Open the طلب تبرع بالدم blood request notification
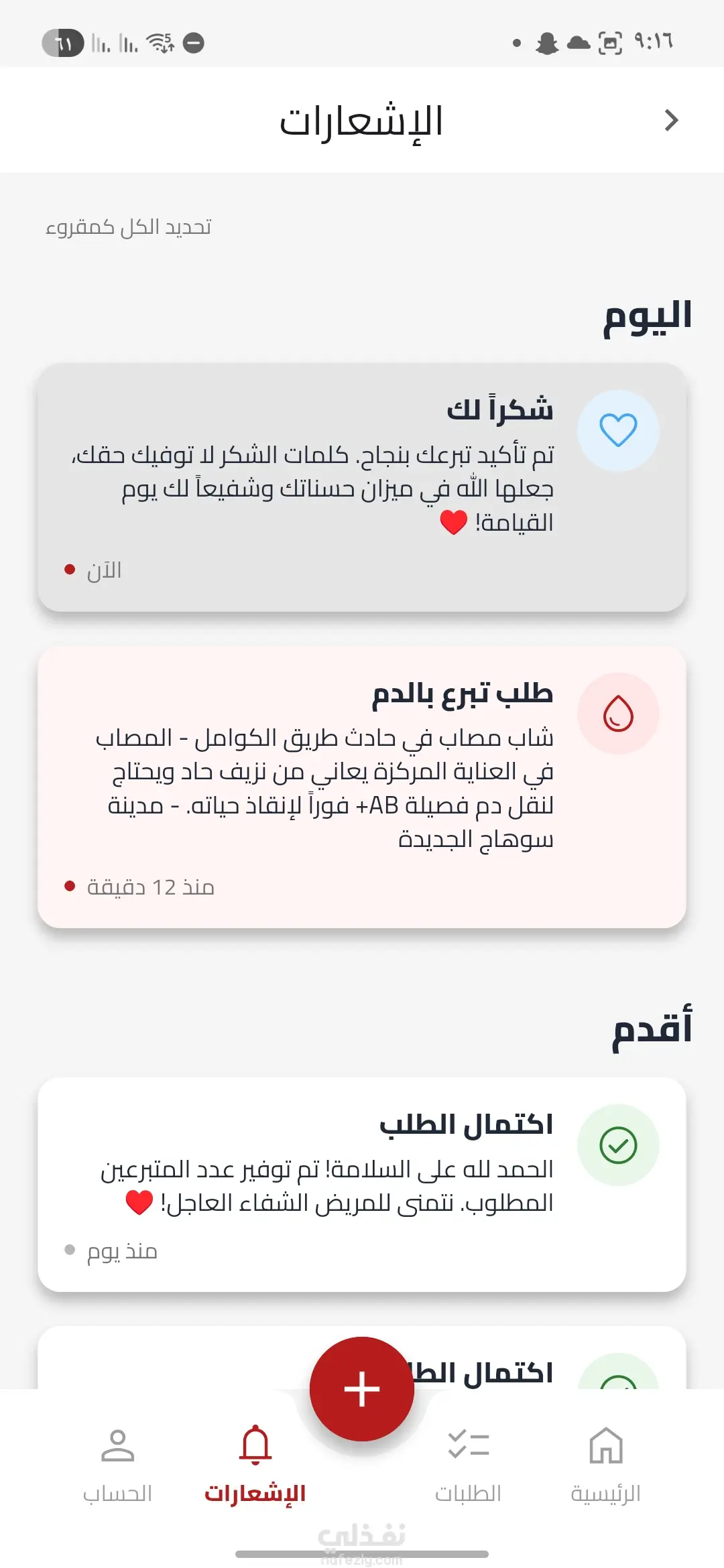Image resolution: width=724 pixels, height=1568 pixels. pos(362,787)
